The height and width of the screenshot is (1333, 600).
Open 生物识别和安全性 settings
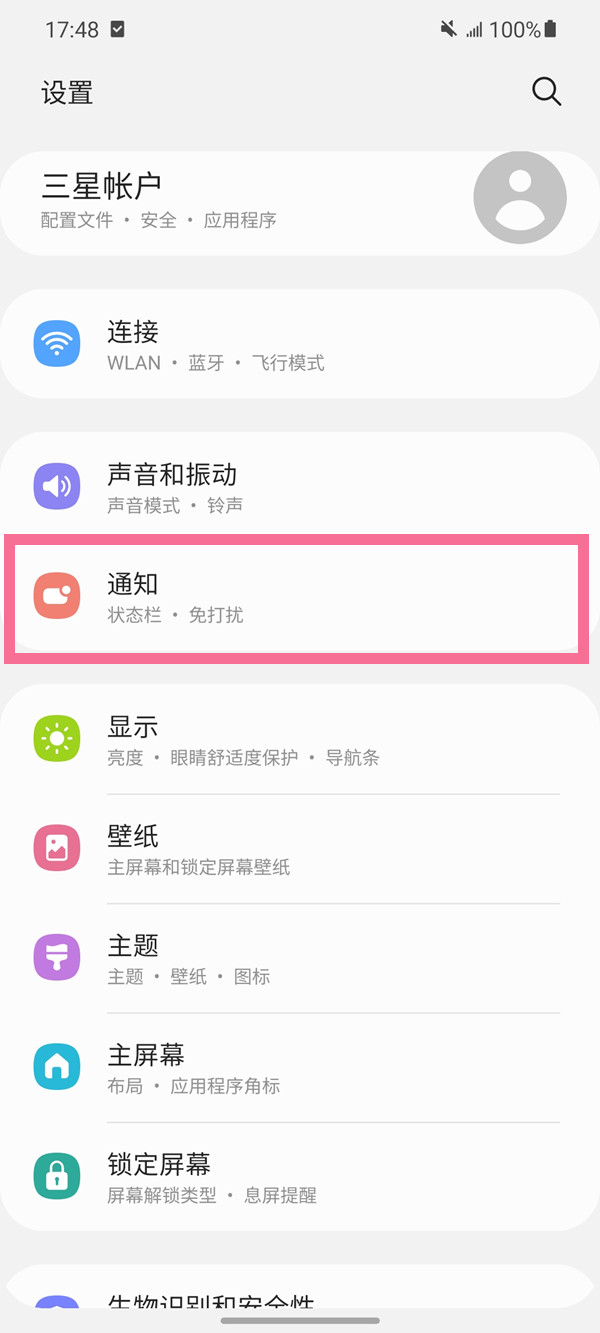pyautogui.click(x=300, y=1305)
